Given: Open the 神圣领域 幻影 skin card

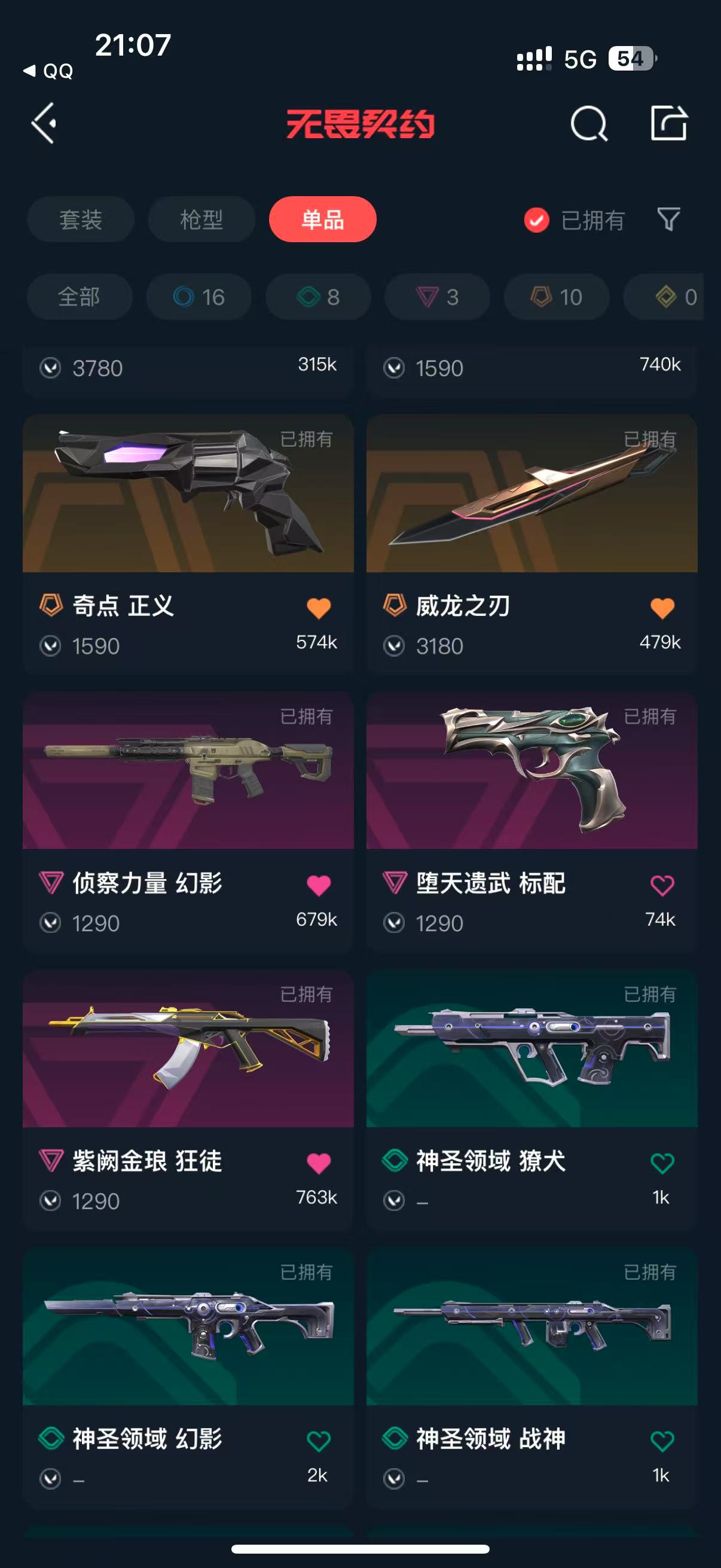Looking at the screenshot, I should [188, 1377].
